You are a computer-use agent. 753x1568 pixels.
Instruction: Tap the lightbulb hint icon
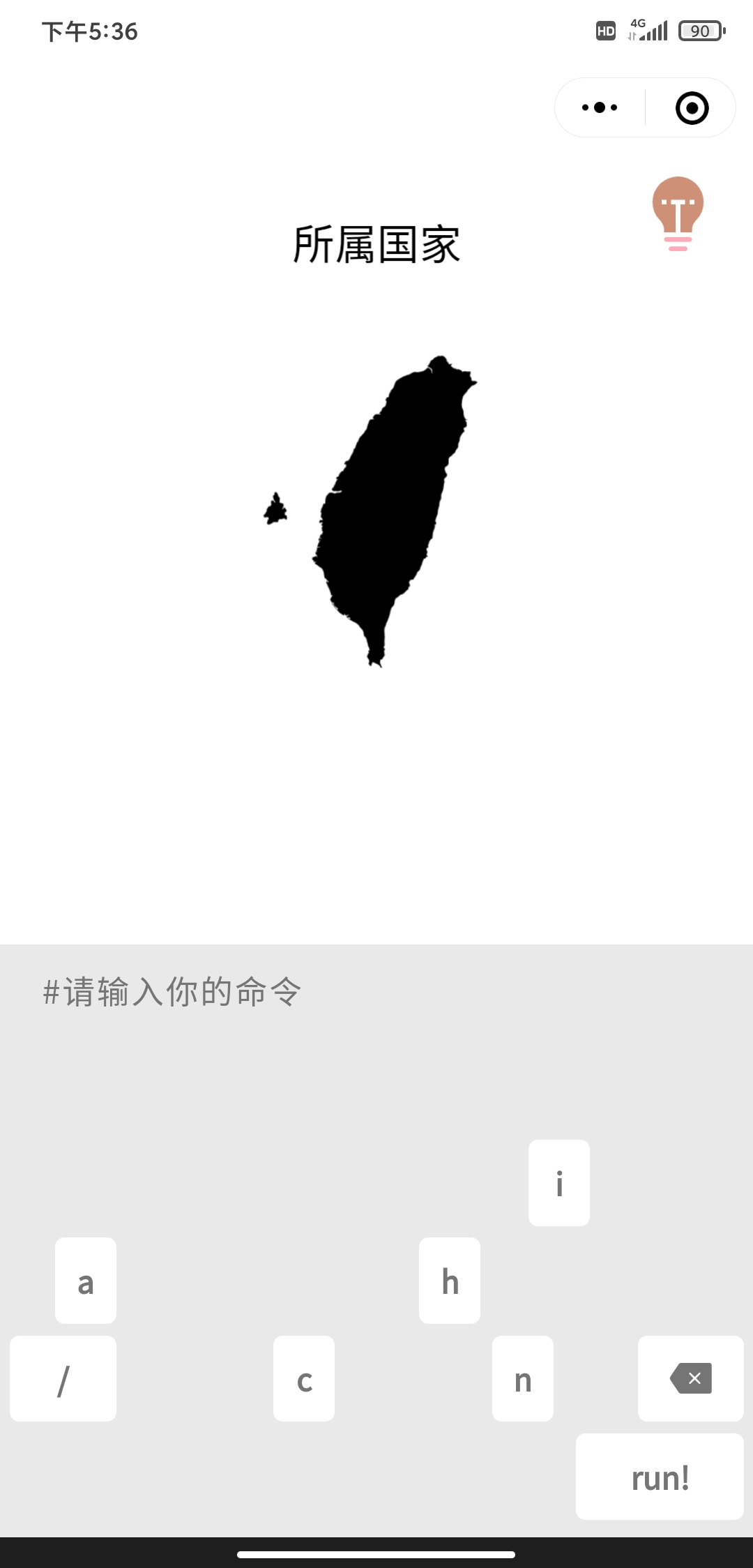tap(678, 213)
